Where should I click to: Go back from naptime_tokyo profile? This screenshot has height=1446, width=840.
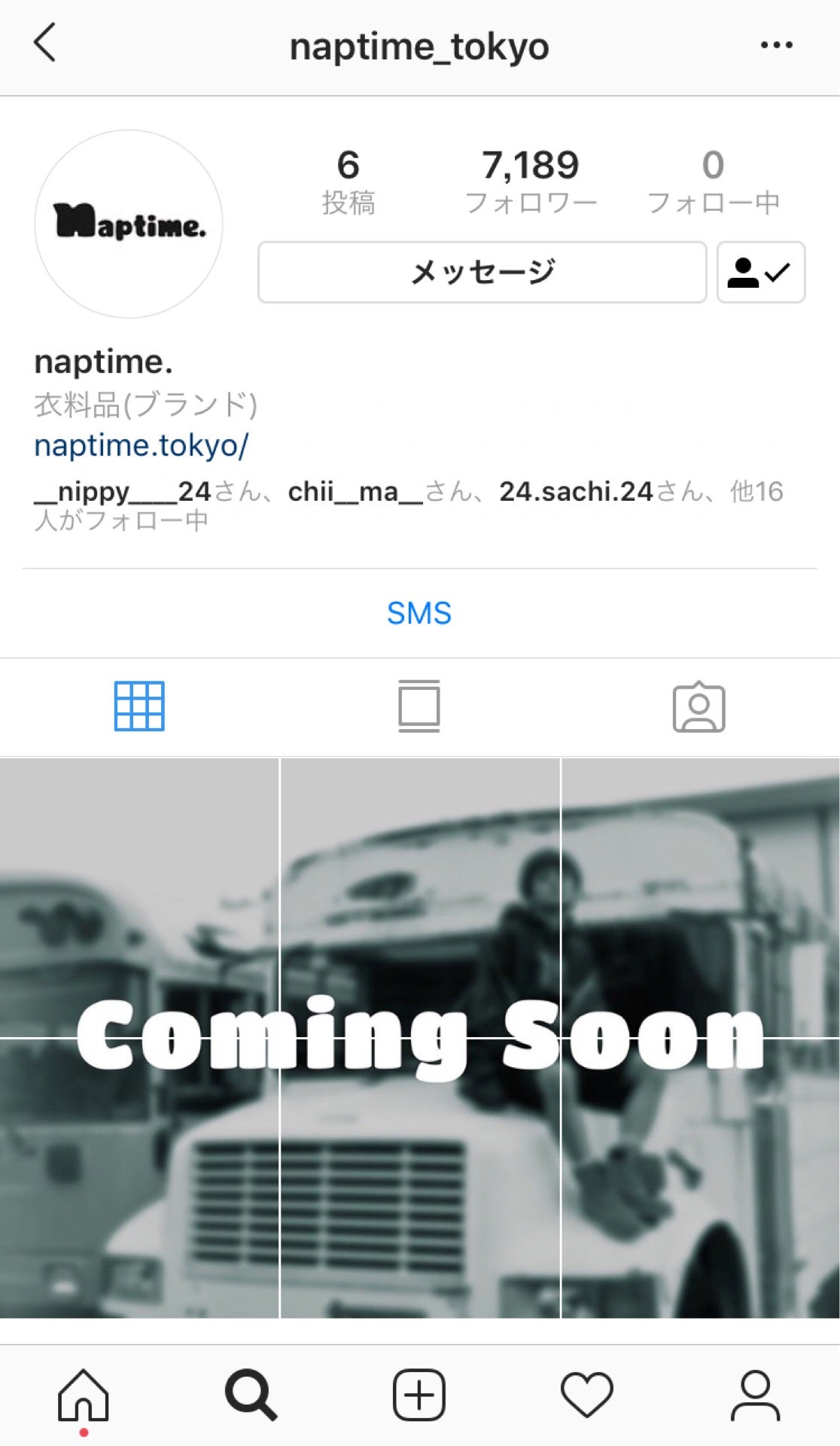click(x=45, y=44)
